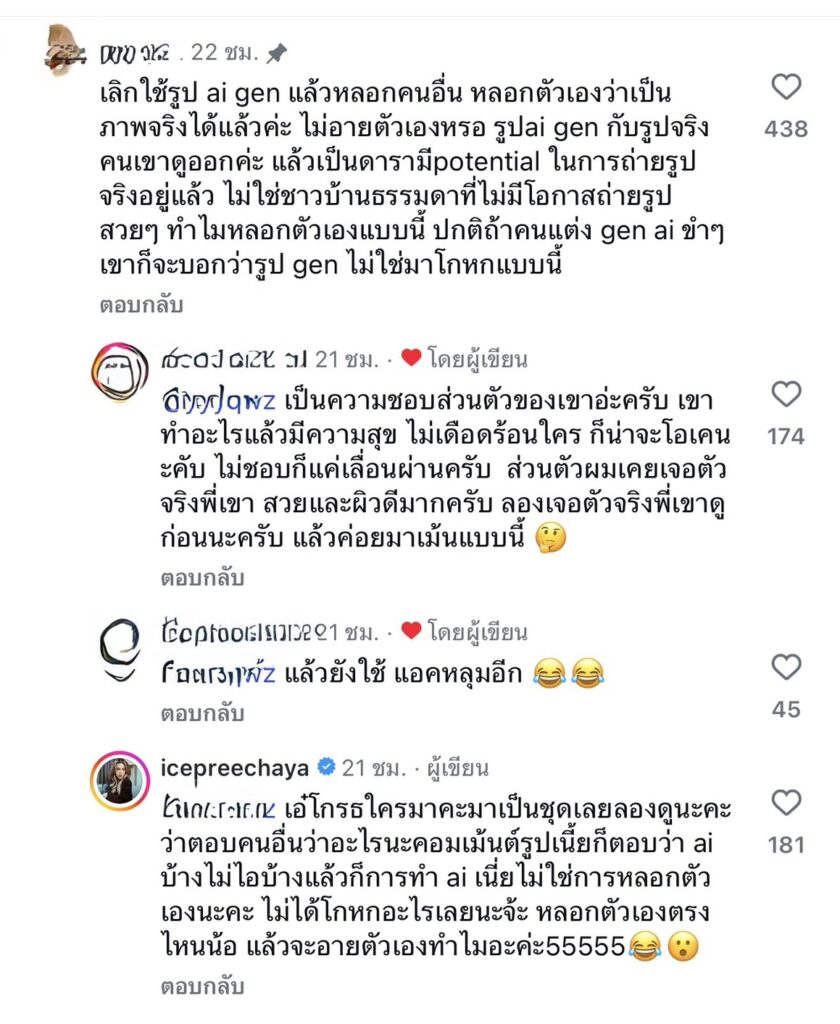Reply to the comment saying แอคหลุมอีก
840x1024 pixels.
pyautogui.click(x=202, y=714)
